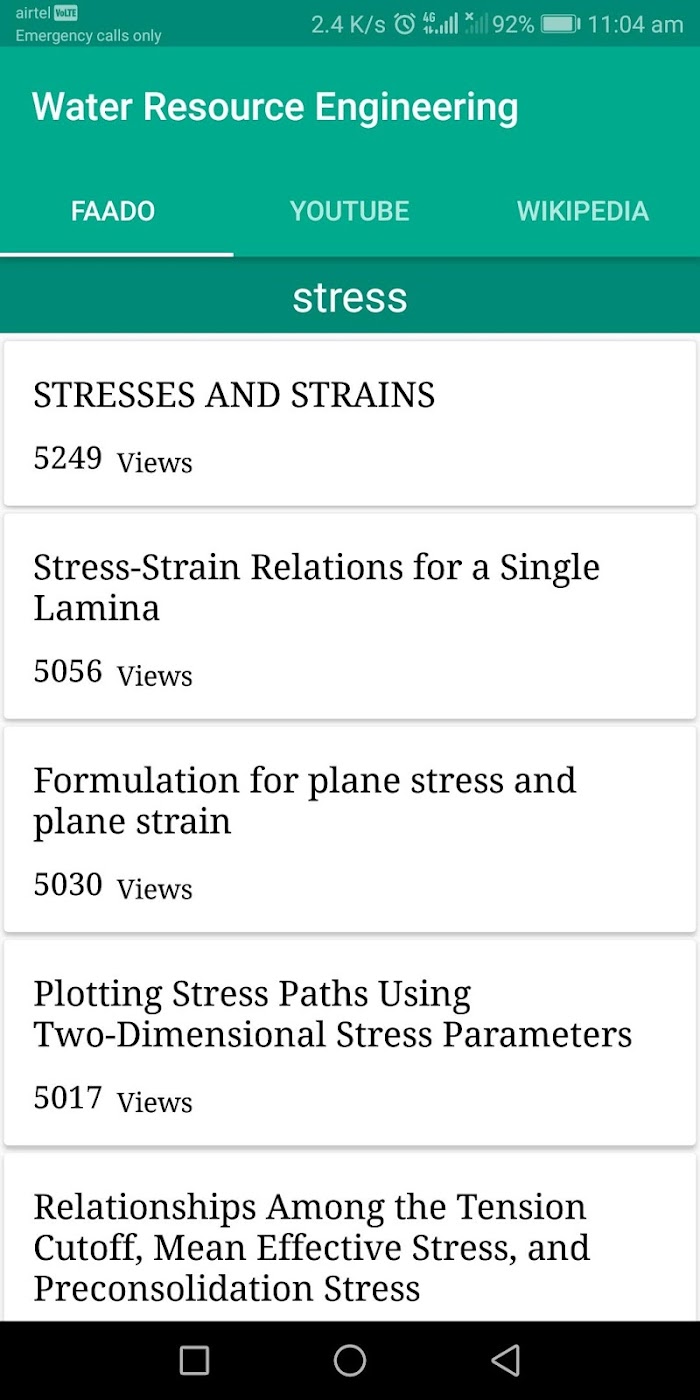
Task: Open the STRESSES AND STRAINS article
Action: click(350, 423)
